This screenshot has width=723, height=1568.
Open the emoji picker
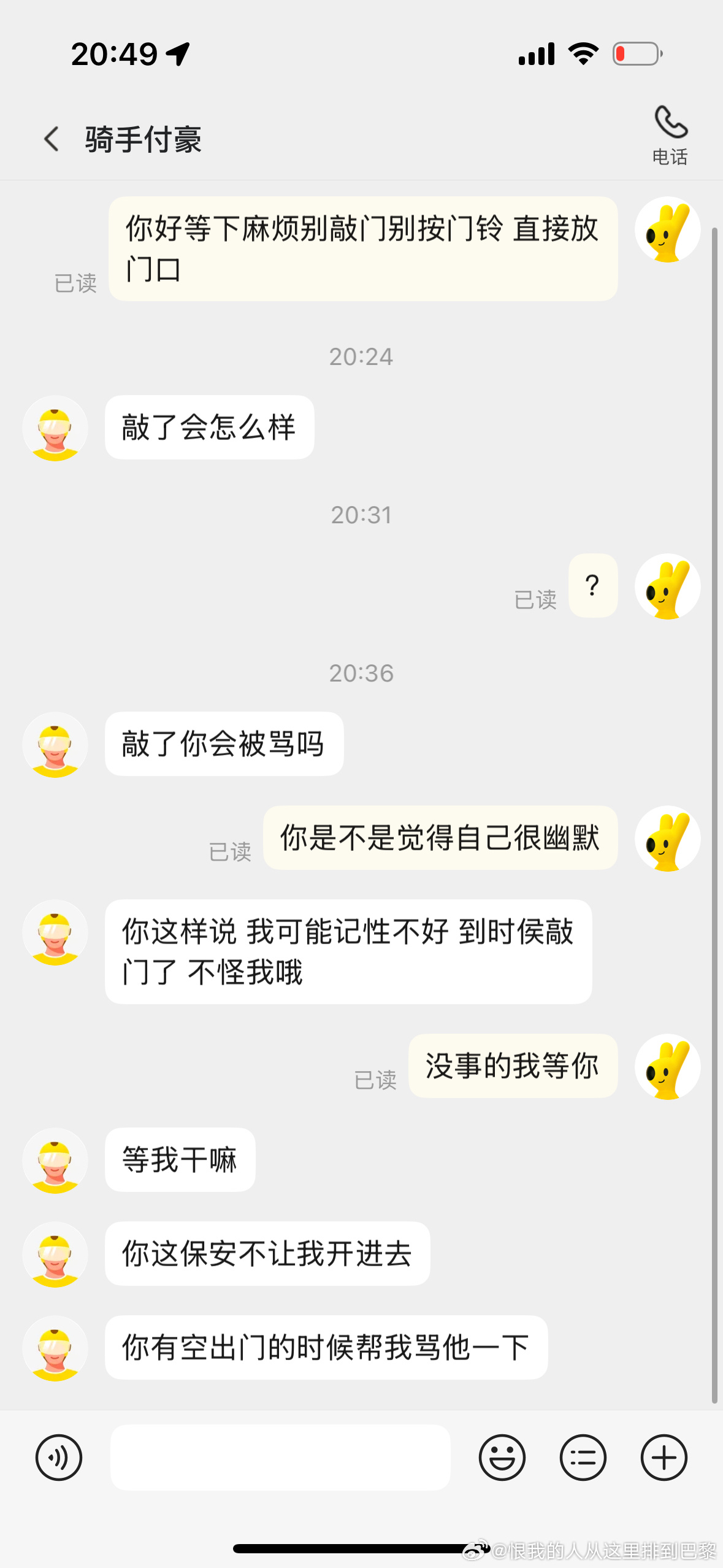pos(502,1457)
